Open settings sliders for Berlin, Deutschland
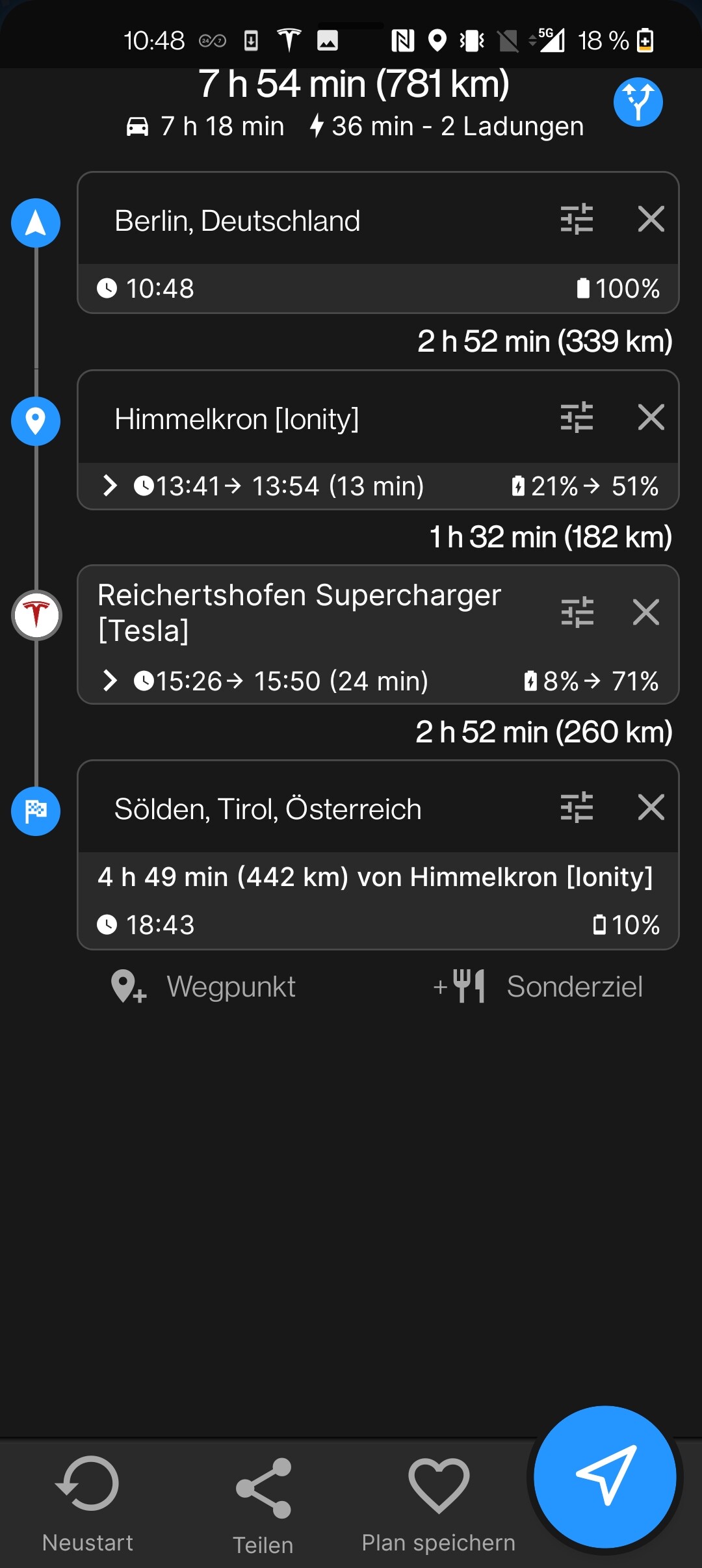Image resolution: width=702 pixels, height=1568 pixels. 577,219
